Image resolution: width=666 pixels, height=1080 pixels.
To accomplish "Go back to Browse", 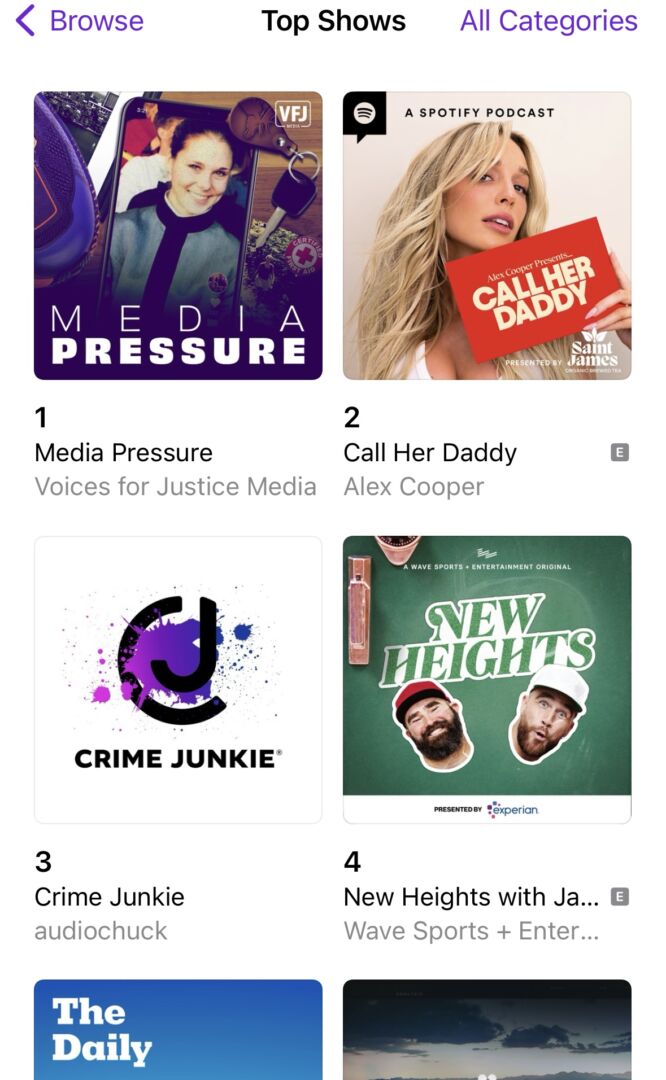I will tap(80, 21).
